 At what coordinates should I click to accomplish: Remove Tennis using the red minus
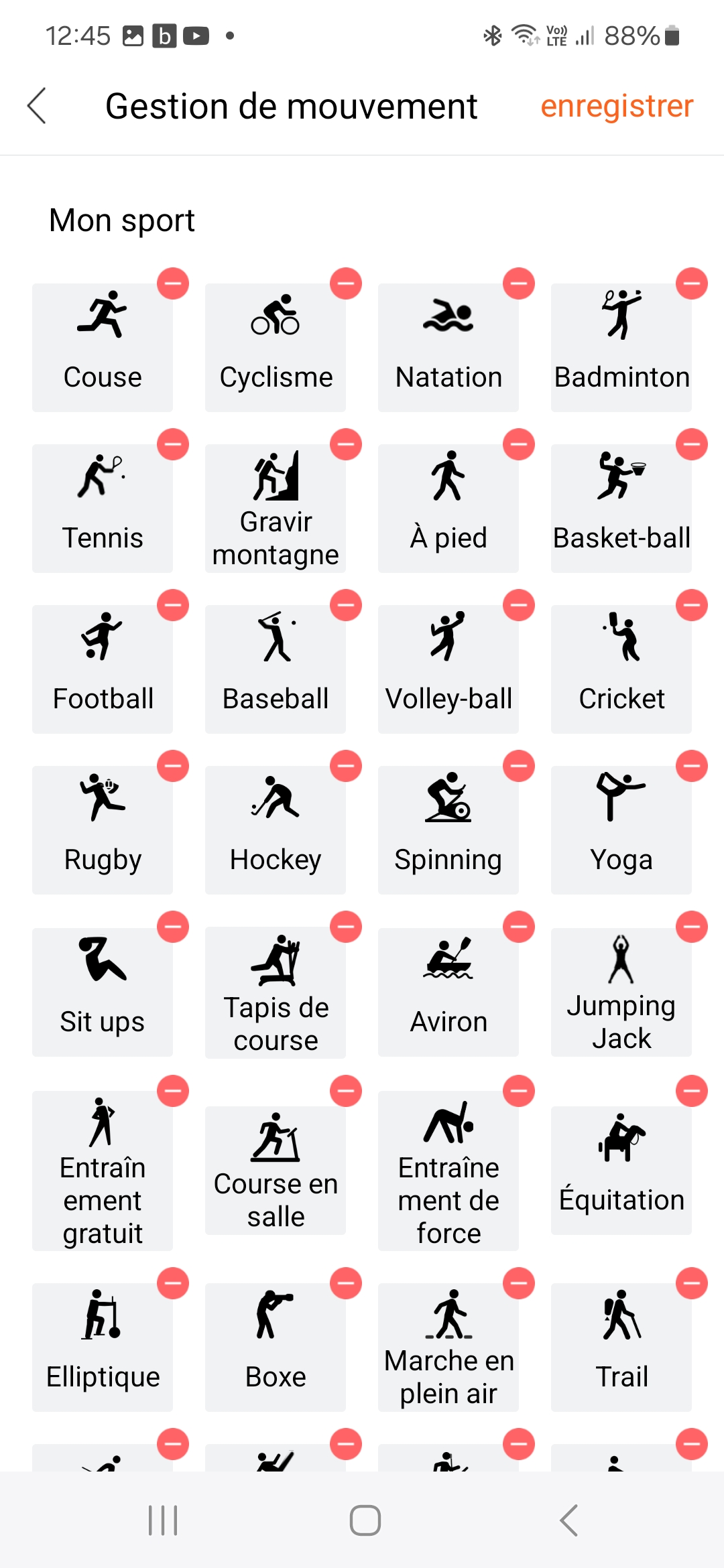tap(173, 444)
